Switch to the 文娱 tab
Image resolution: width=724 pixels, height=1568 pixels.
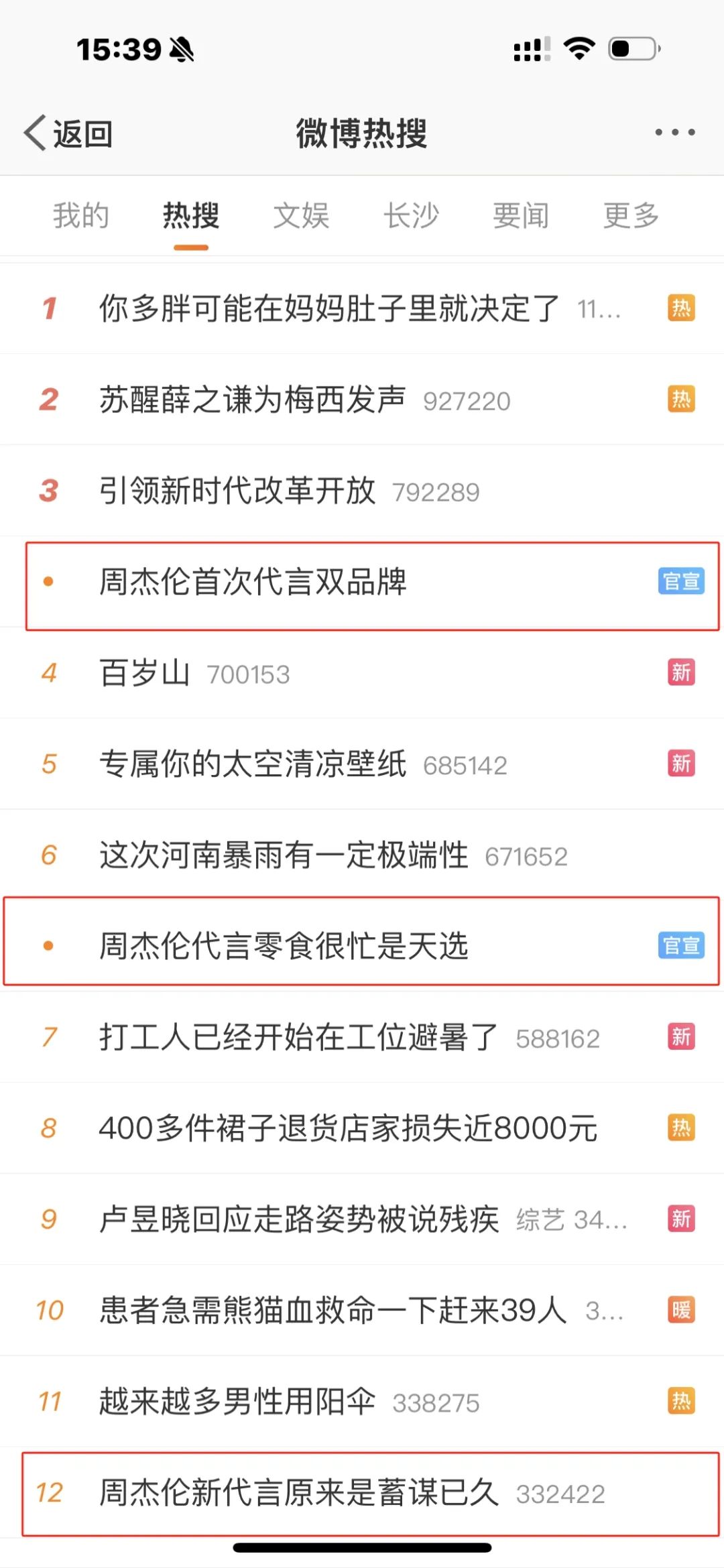point(301,216)
